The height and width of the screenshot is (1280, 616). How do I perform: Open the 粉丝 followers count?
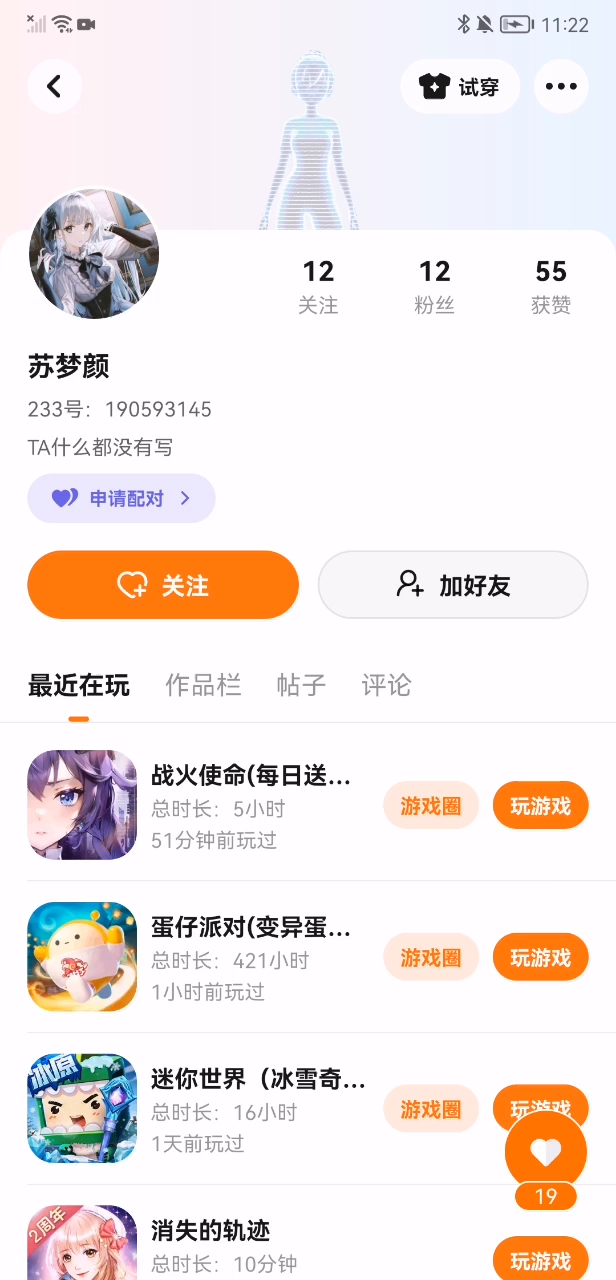pos(434,286)
